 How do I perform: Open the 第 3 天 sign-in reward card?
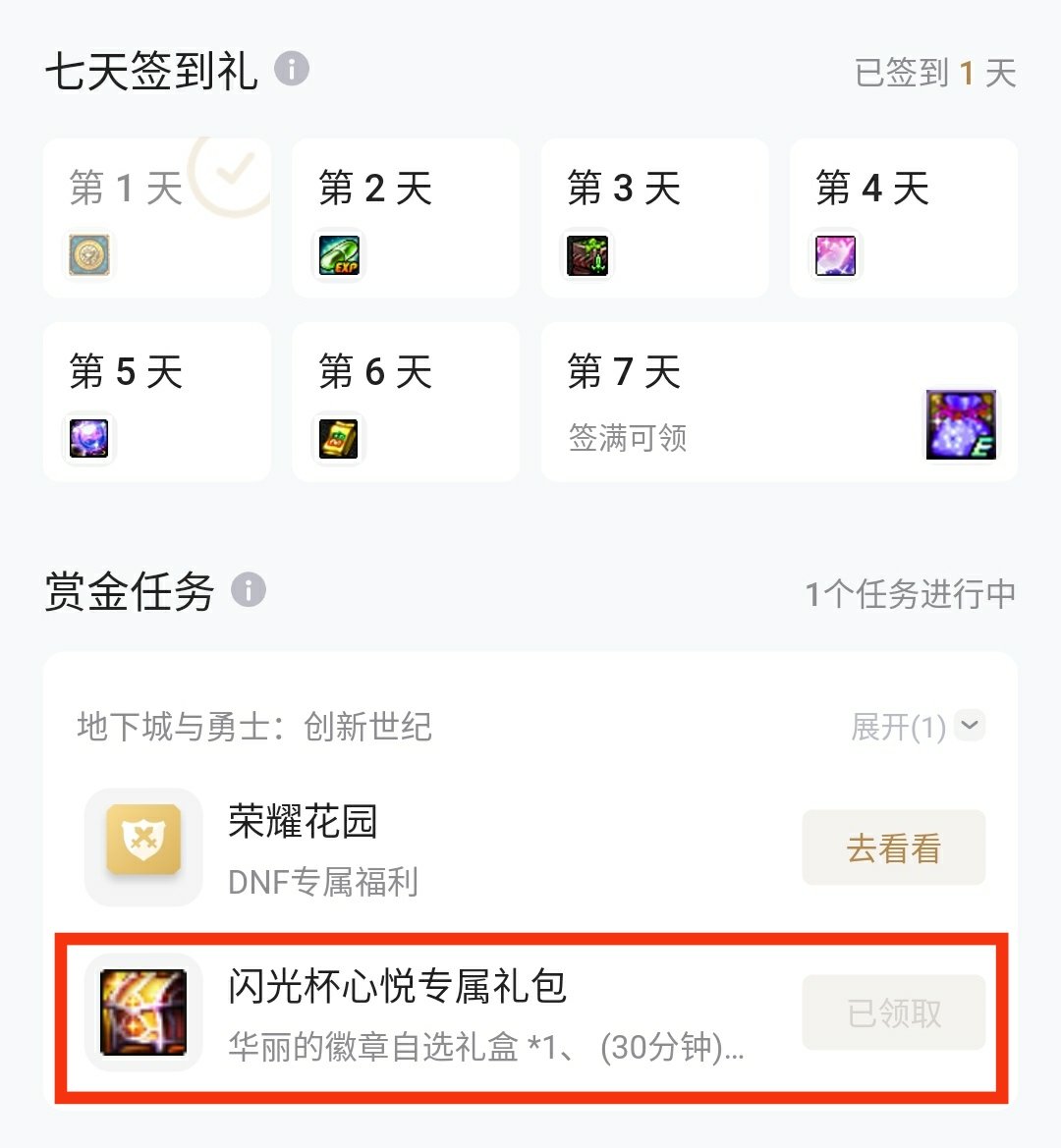coord(654,218)
